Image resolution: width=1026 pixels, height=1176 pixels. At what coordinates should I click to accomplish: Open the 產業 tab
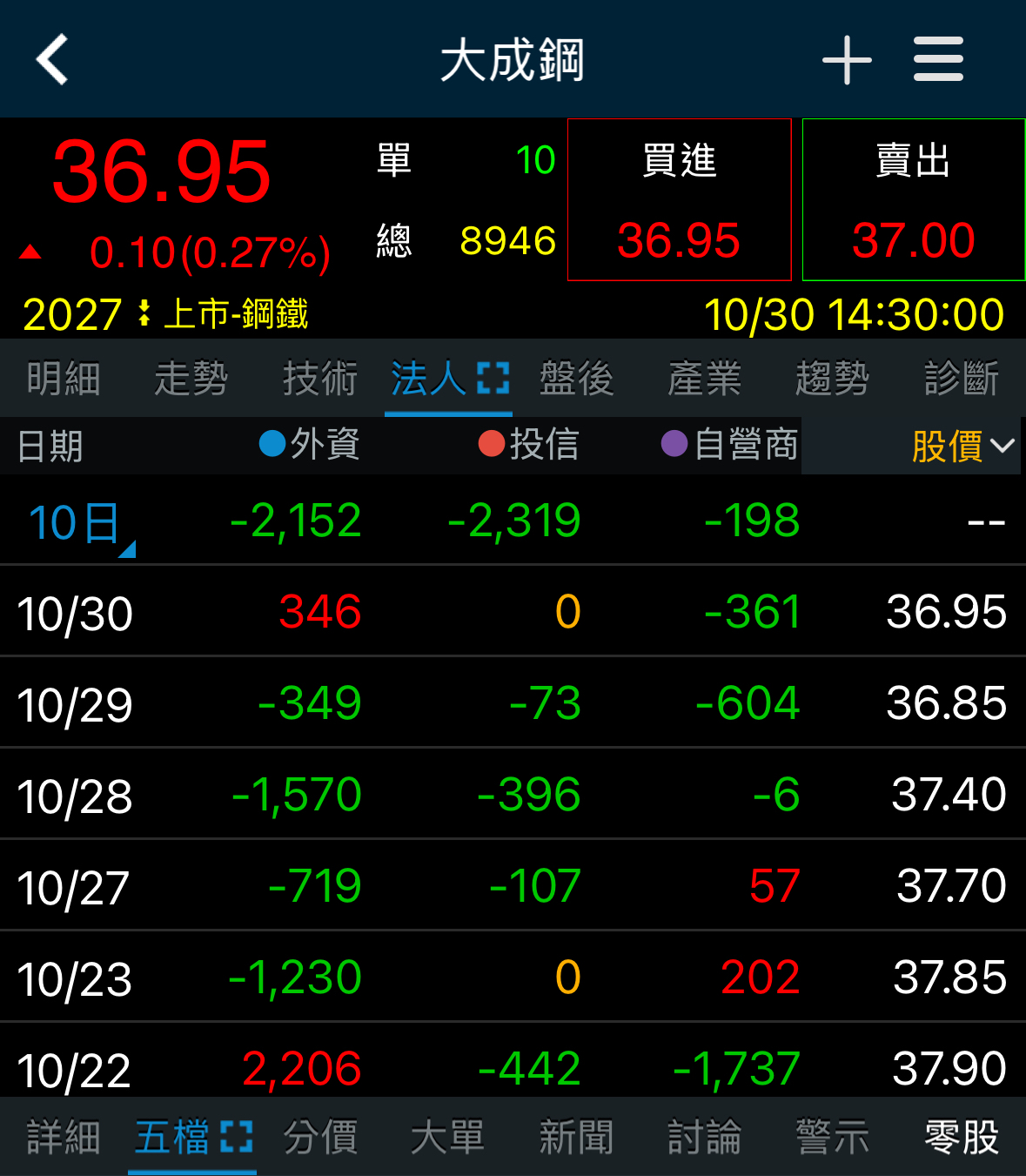pyautogui.click(x=704, y=379)
